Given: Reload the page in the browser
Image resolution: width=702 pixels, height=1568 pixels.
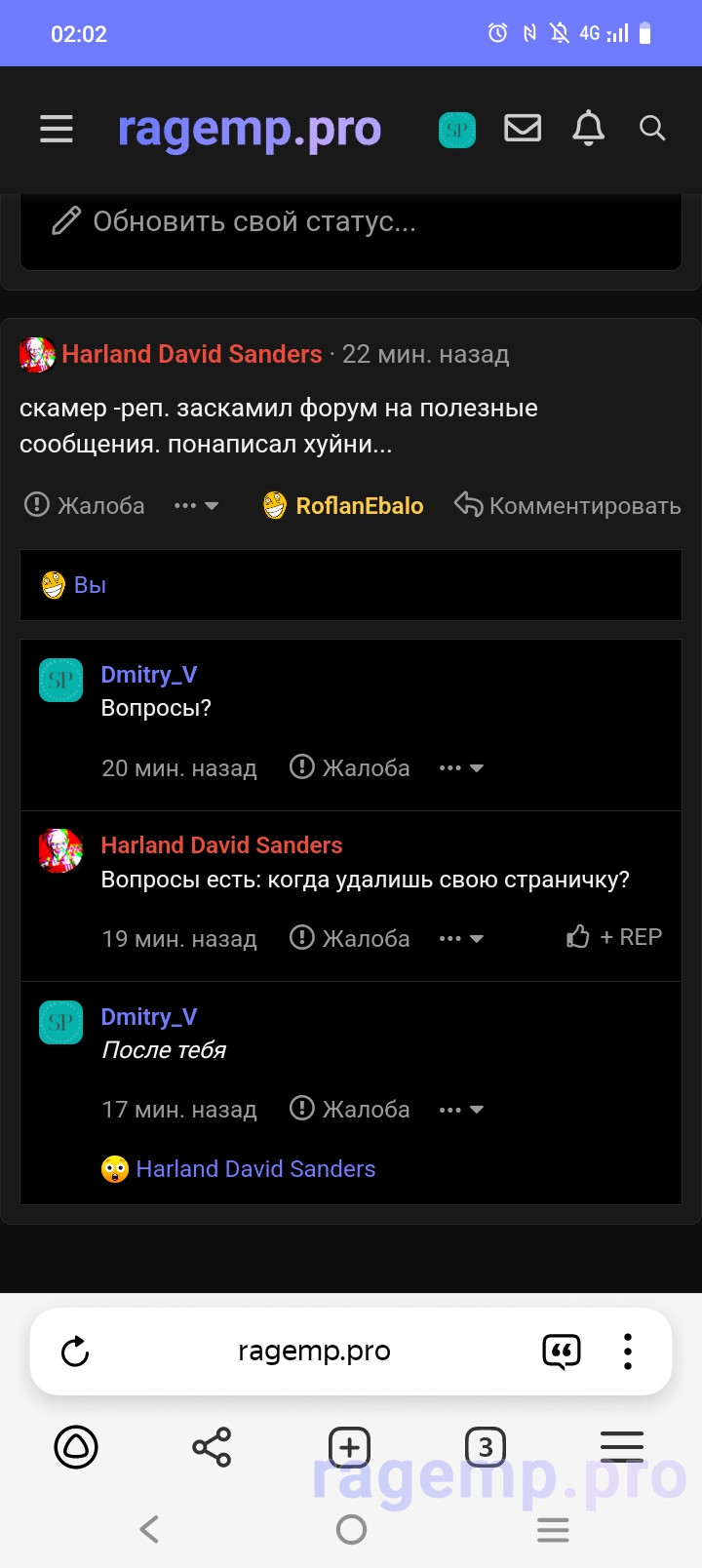Looking at the screenshot, I should (x=75, y=1352).
